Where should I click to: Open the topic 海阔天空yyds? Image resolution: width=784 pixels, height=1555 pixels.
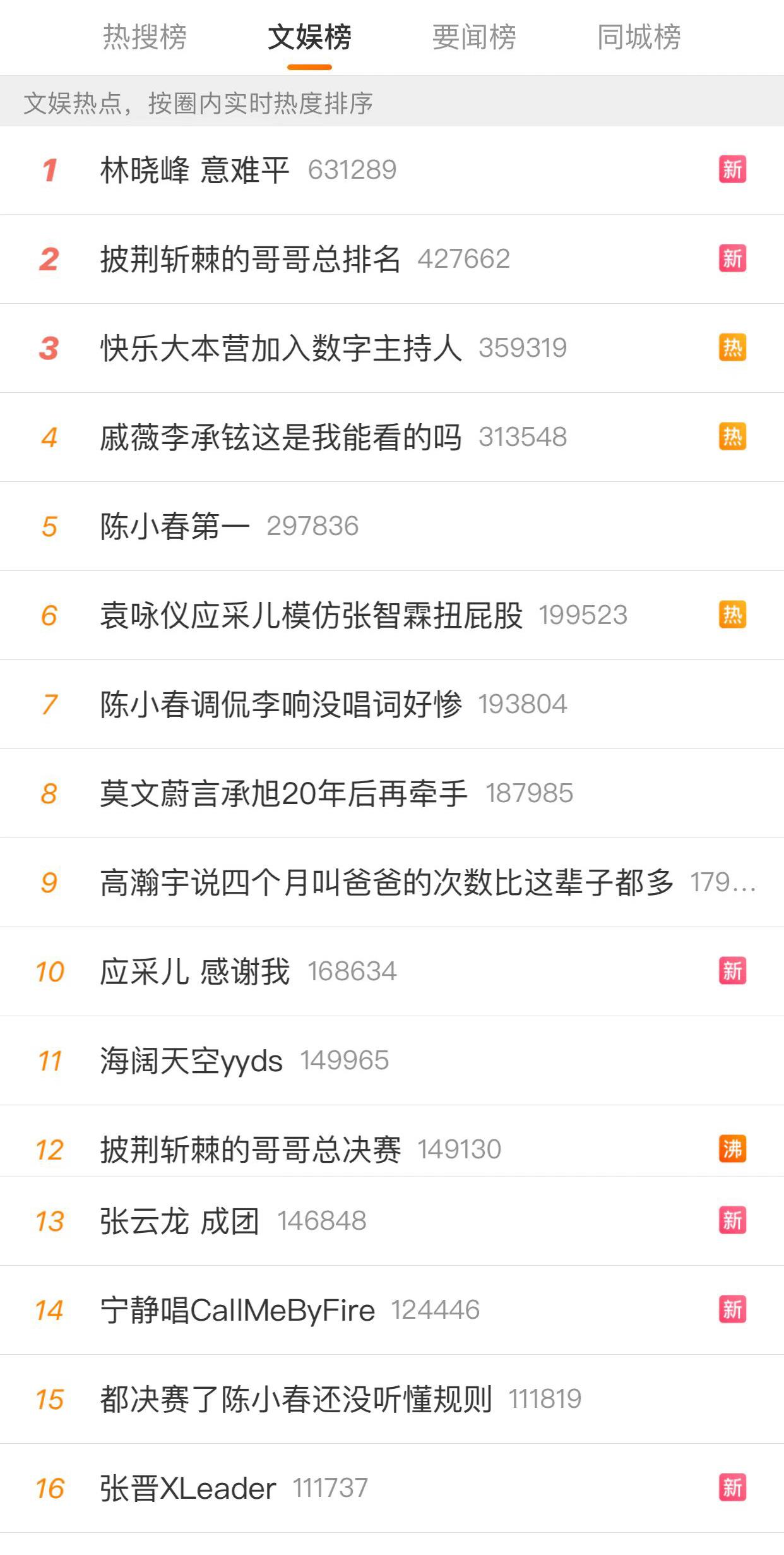[x=392, y=1060]
